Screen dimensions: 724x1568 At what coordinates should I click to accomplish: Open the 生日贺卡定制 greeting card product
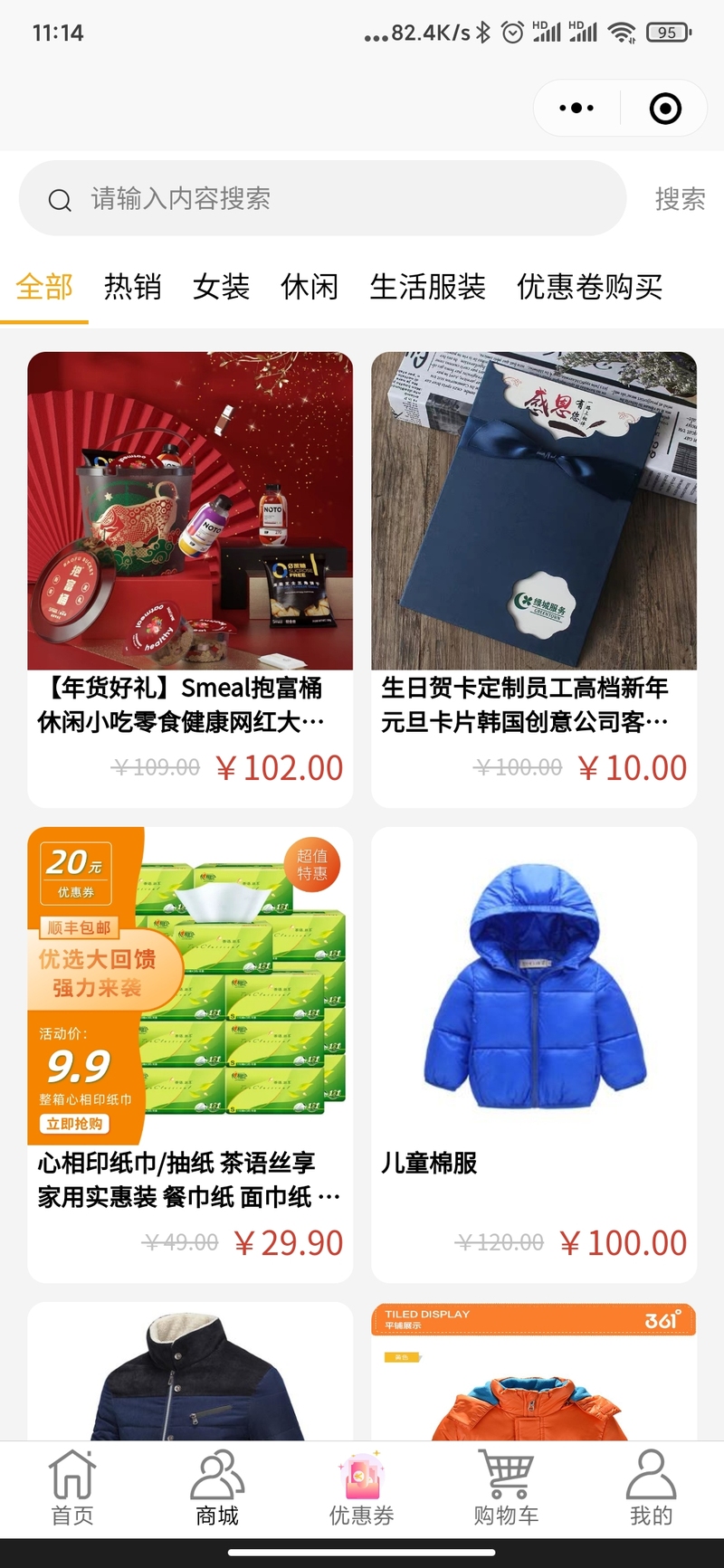click(x=534, y=579)
